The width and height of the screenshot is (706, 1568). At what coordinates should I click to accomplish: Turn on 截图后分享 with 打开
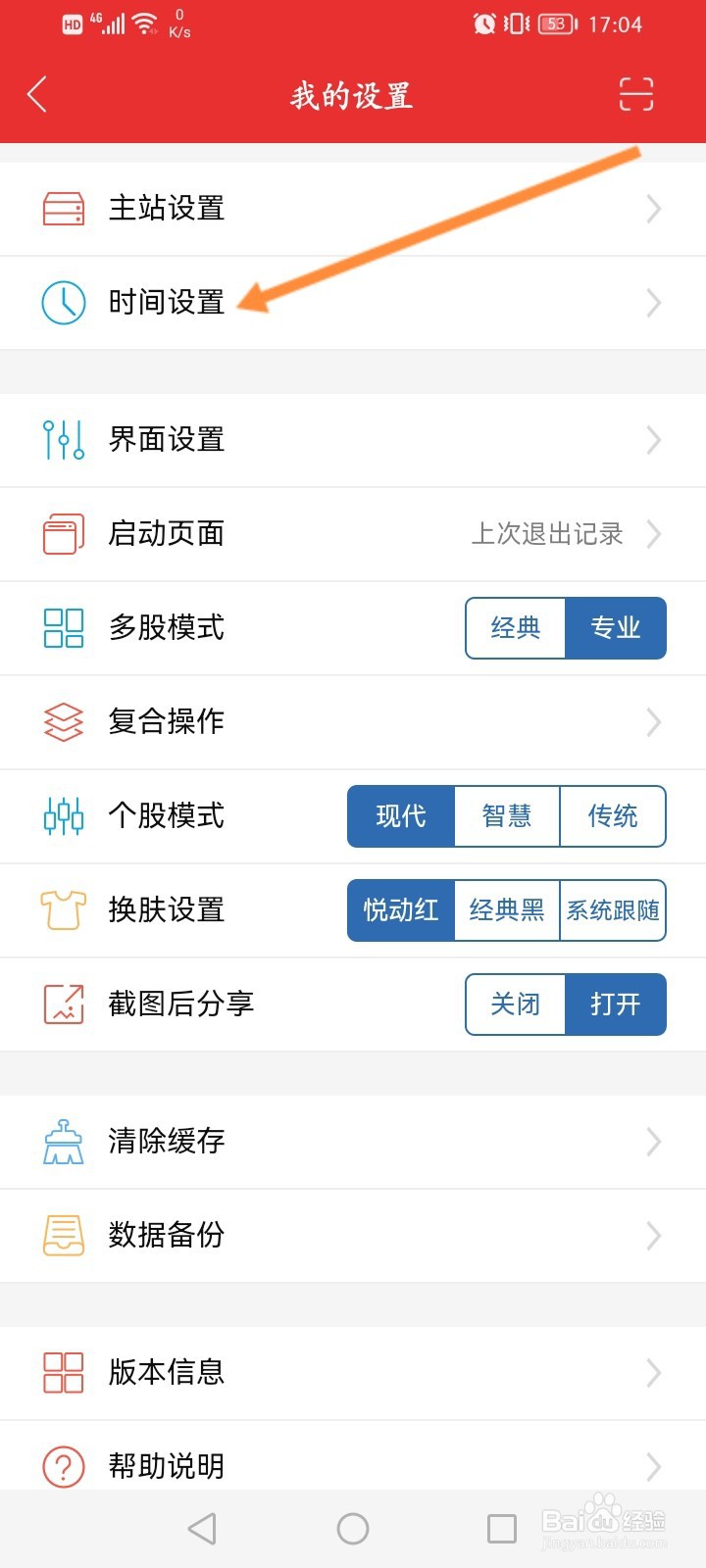[616, 1004]
